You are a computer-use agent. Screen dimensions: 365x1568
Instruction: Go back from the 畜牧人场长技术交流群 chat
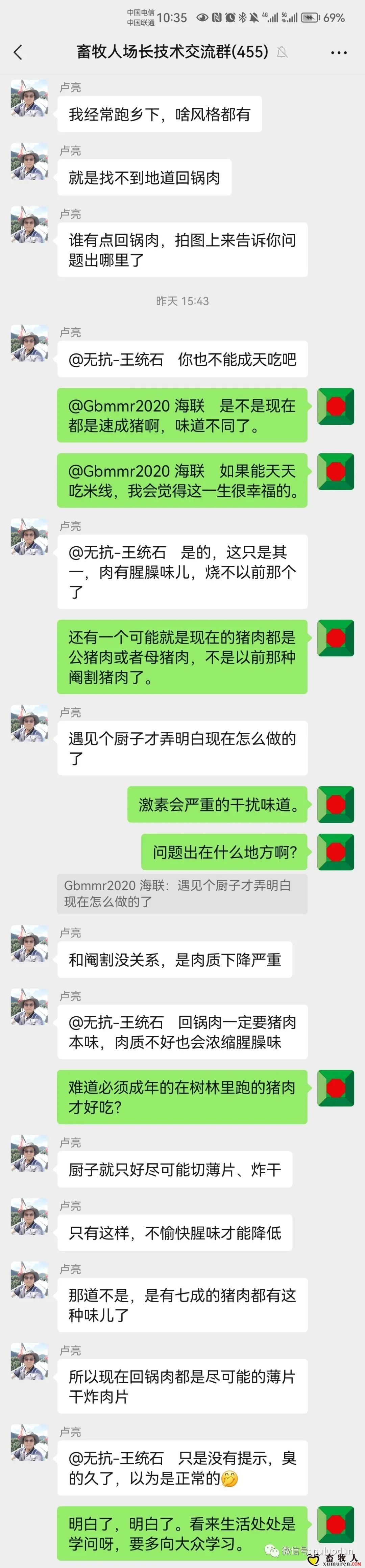[x=18, y=52]
